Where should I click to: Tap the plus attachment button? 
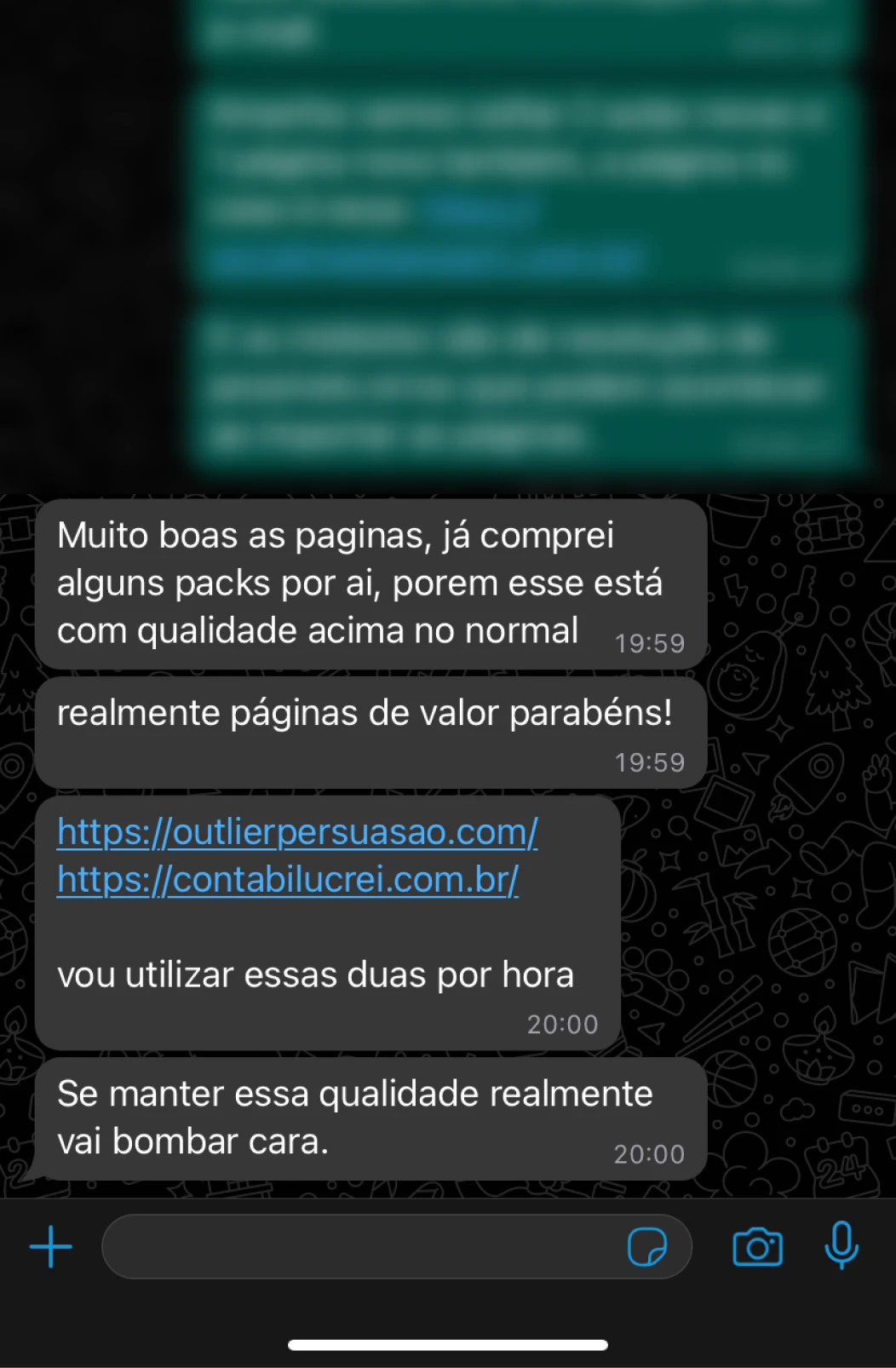51,1247
